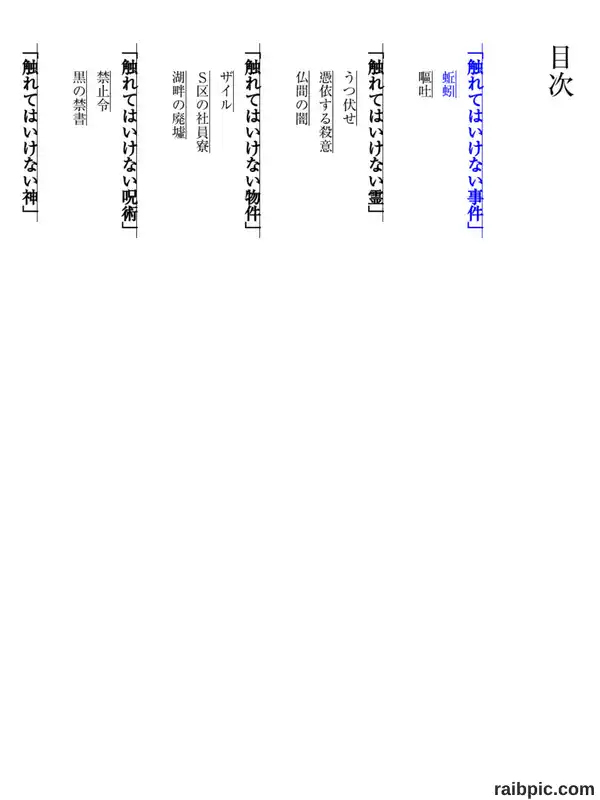The height and width of the screenshot is (800, 600).
Task: Jump to the story ザイル
Action: coord(226,91)
